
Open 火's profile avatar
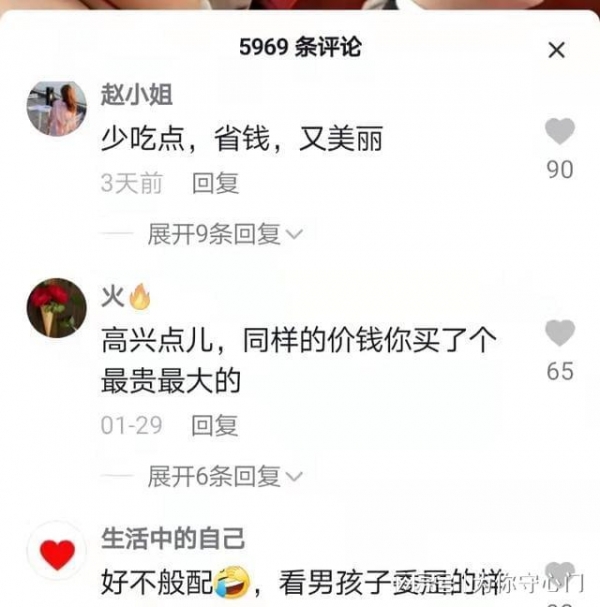[x=56, y=307]
